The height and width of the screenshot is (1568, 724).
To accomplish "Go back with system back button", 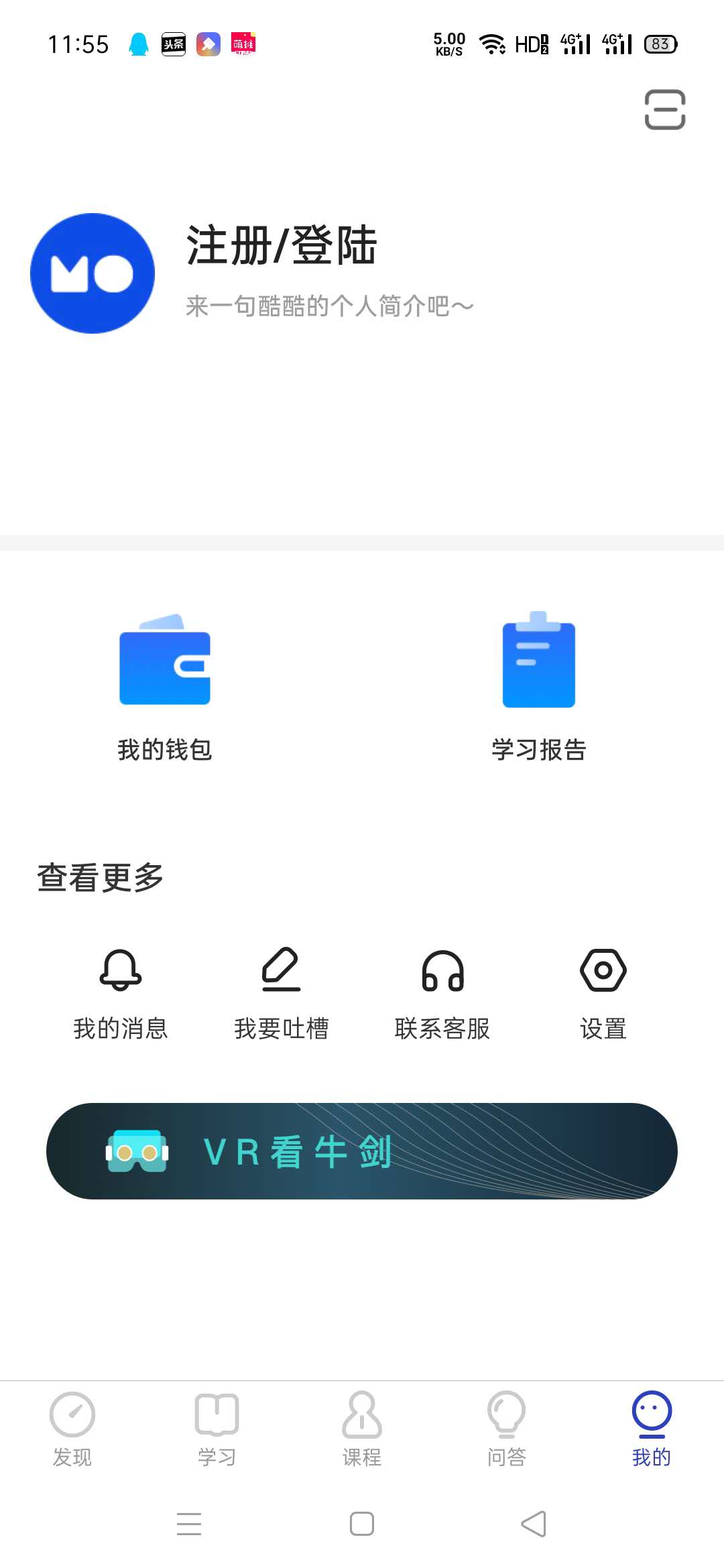I will click(534, 1524).
